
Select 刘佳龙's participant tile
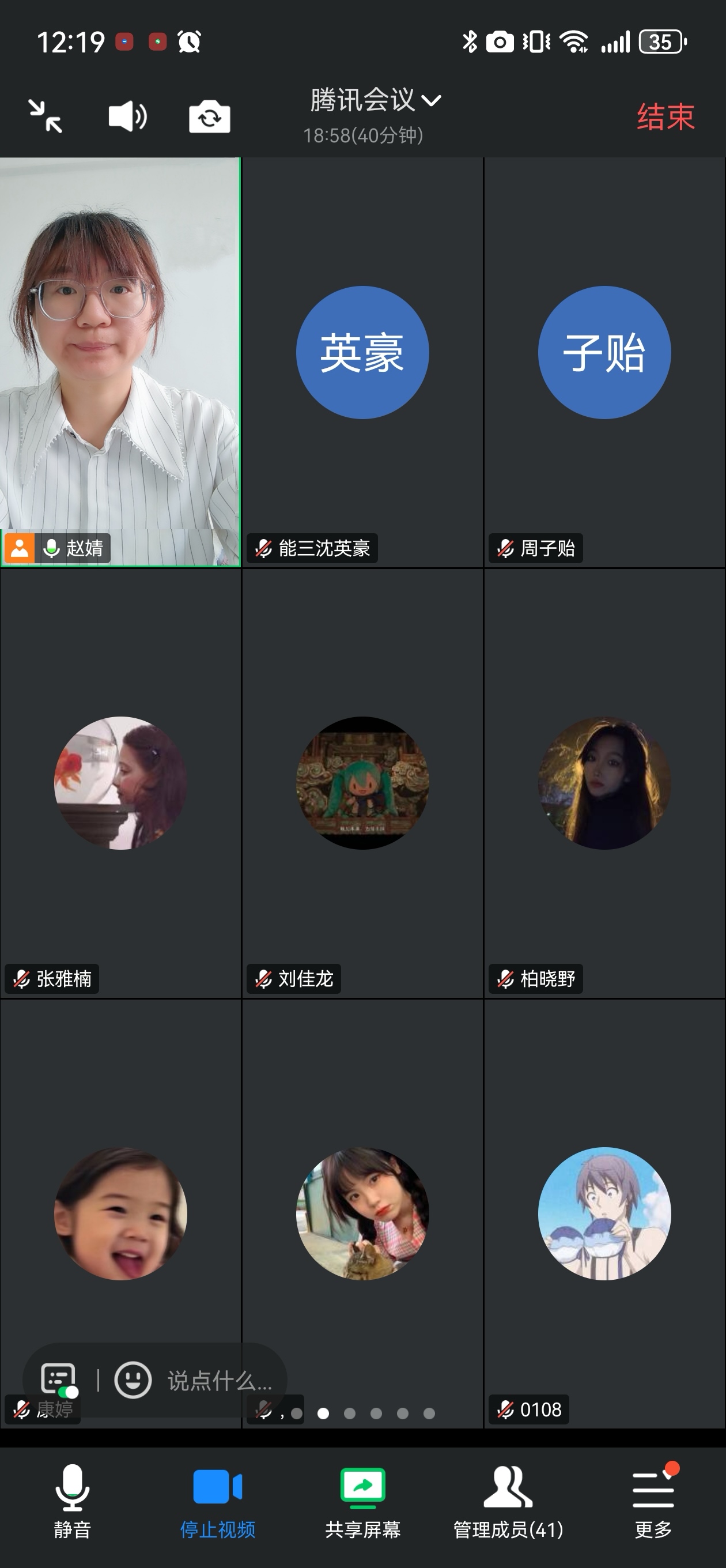coord(362,783)
